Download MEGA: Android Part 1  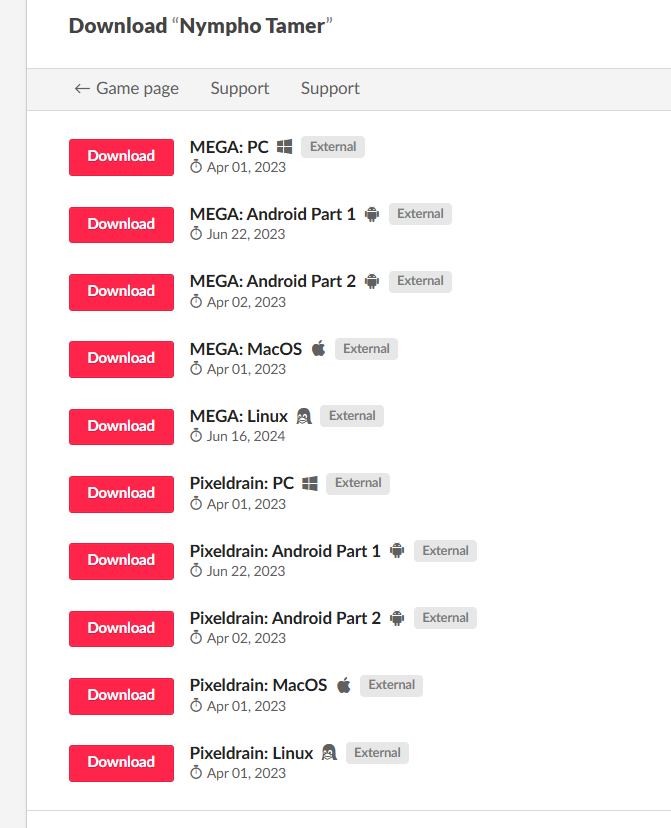[x=121, y=224]
